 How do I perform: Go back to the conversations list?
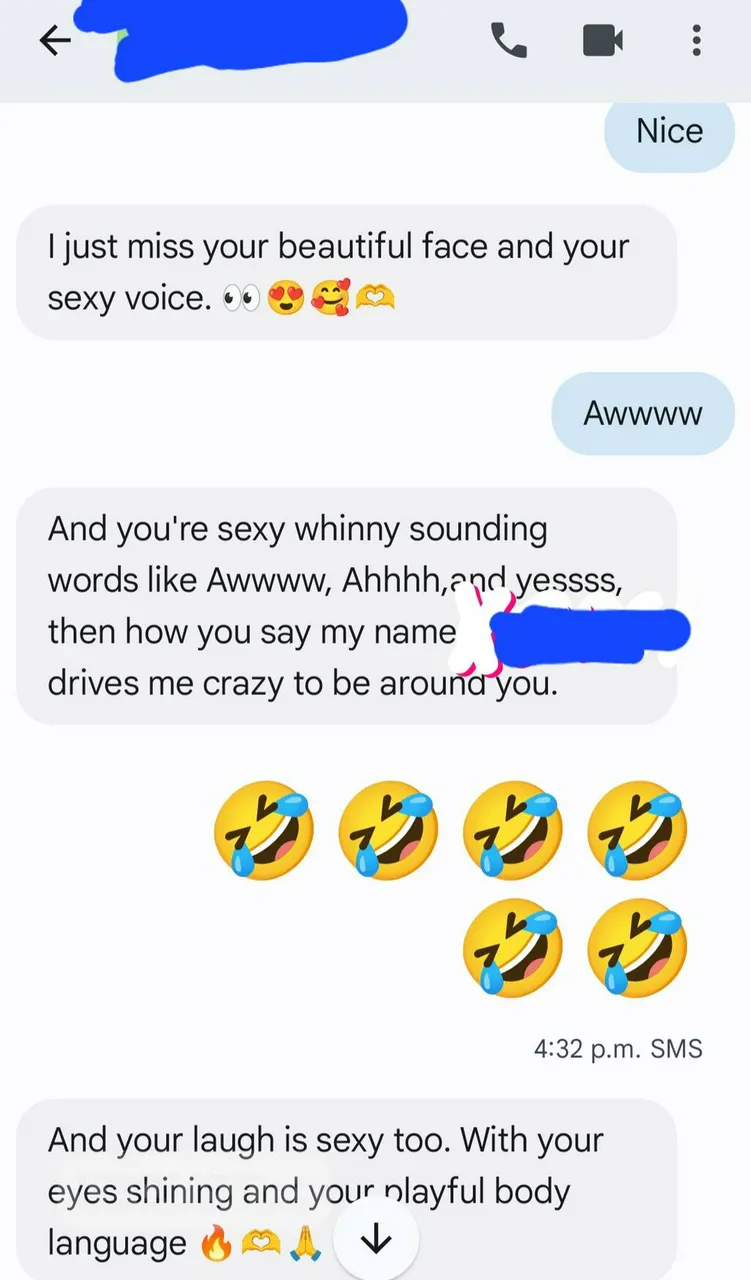pyautogui.click(x=55, y=40)
